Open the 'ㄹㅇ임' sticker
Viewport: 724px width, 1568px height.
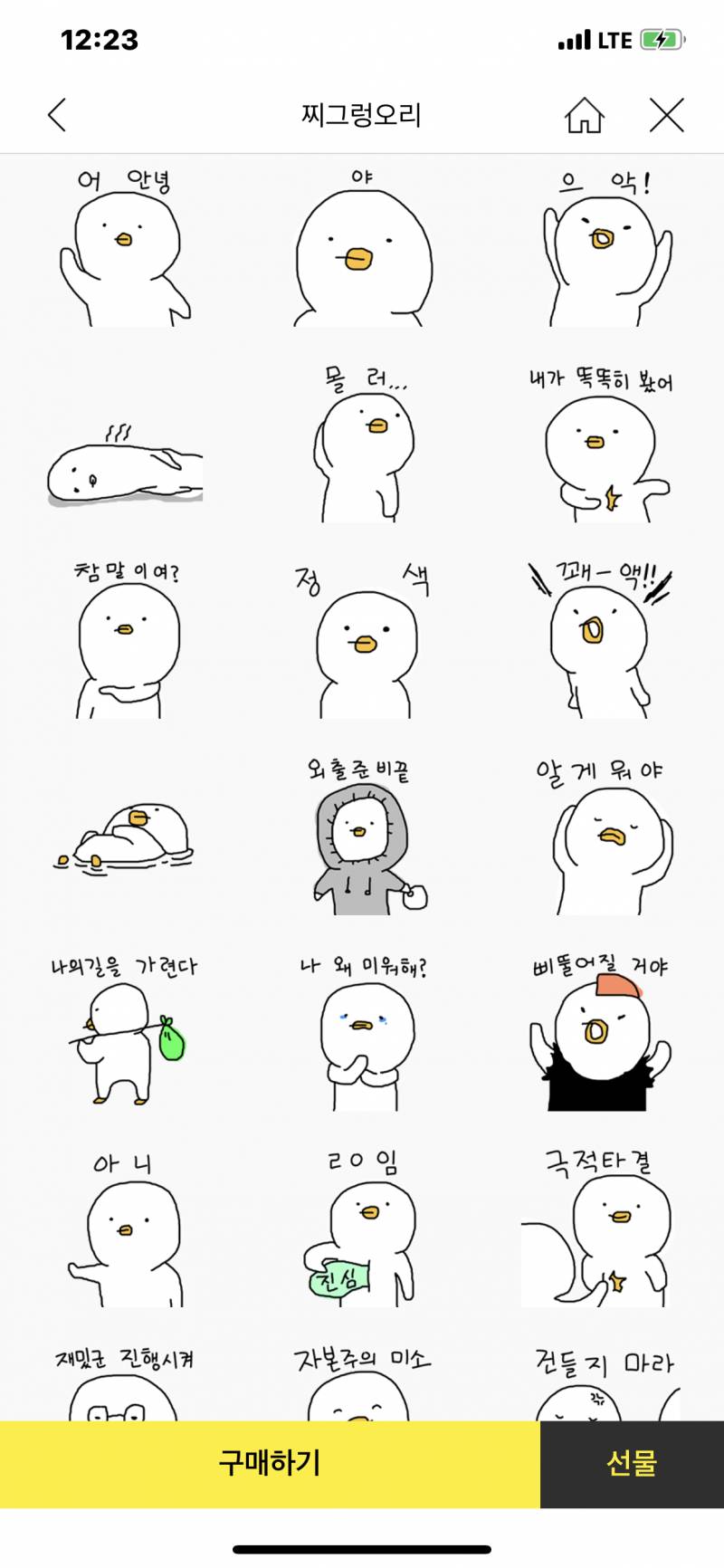(362, 1229)
